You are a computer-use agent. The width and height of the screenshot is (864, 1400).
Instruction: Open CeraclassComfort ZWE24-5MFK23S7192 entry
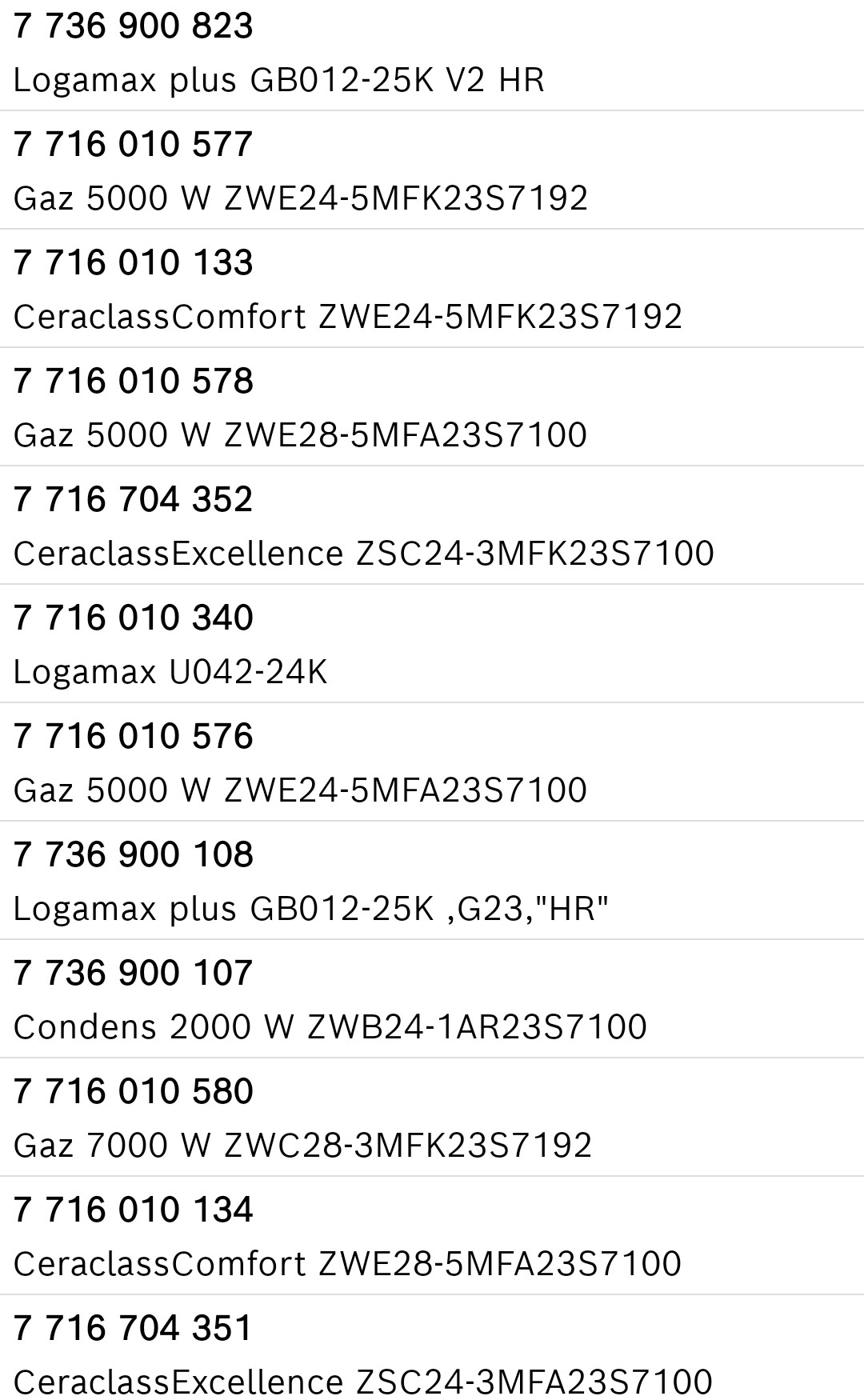(x=432, y=289)
